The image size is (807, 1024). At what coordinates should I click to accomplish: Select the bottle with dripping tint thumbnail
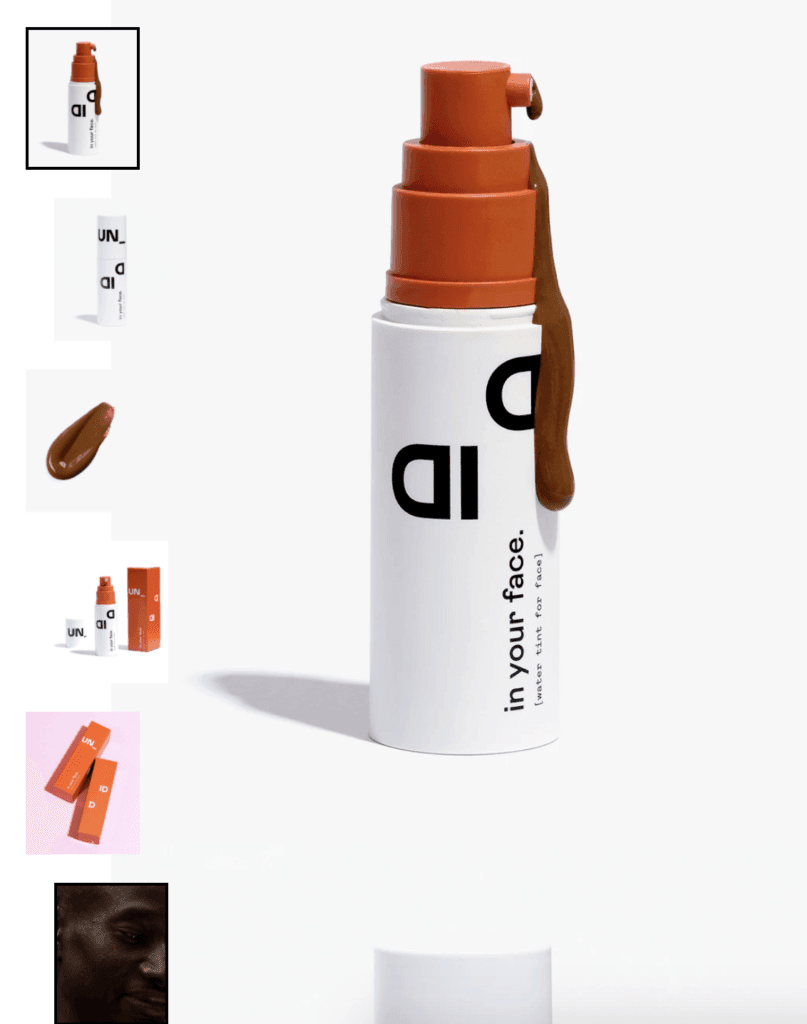tap(82, 98)
